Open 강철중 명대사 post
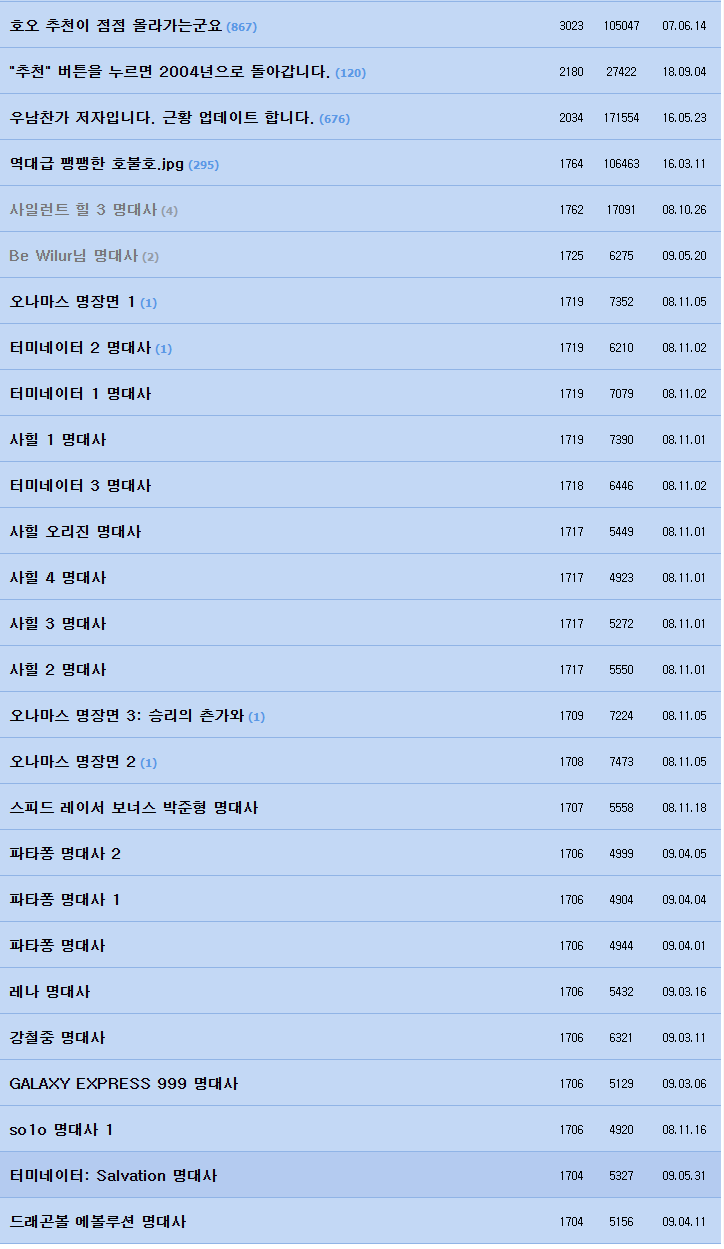724x1249 pixels. click(x=57, y=1038)
